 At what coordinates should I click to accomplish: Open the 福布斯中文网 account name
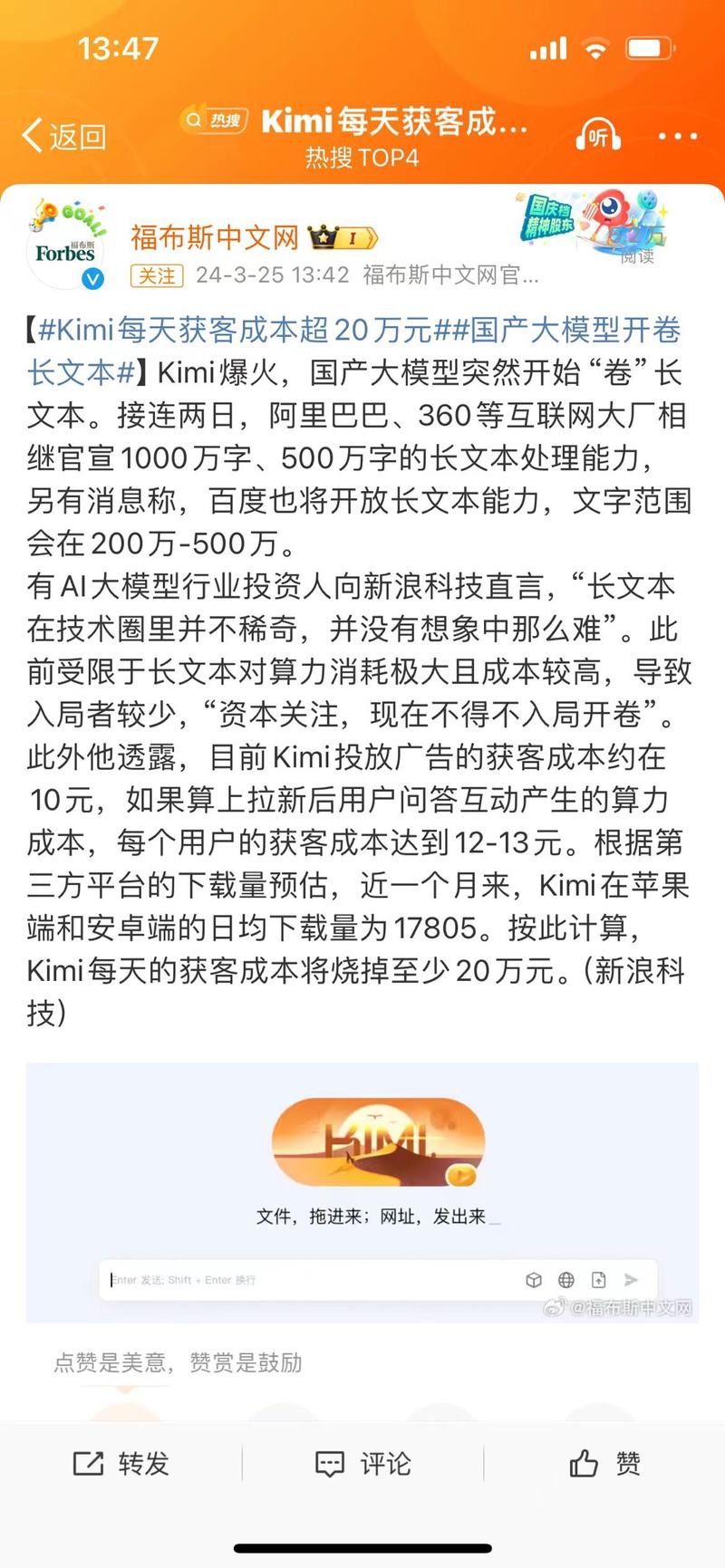click(x=215, y=237)
